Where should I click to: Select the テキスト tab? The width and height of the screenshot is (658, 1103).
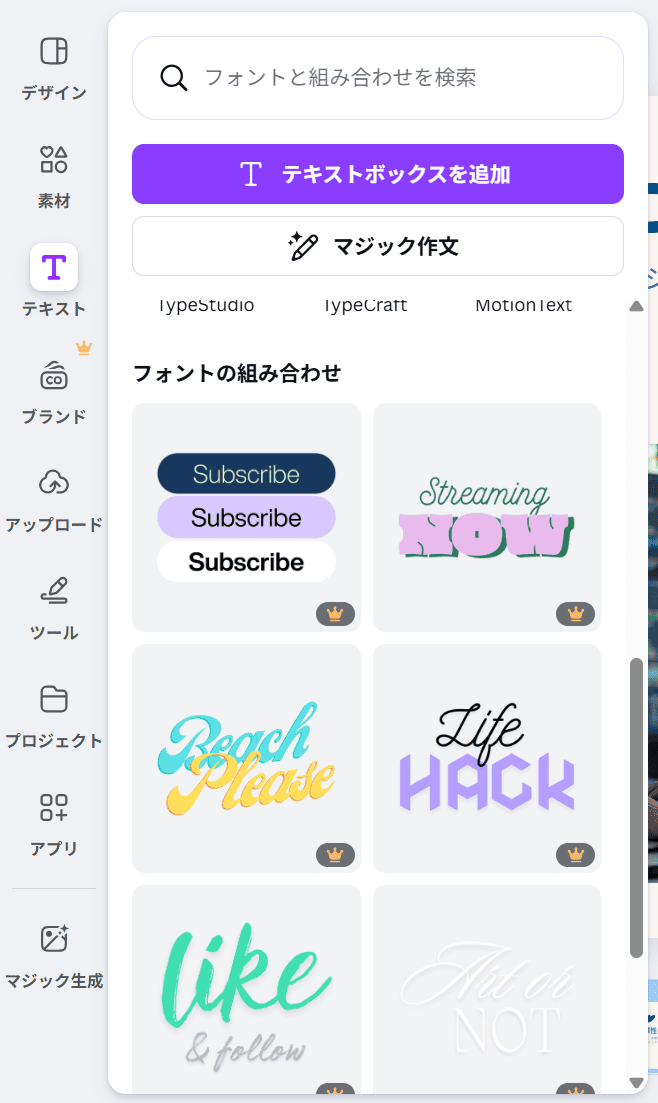tap(54, 282)
